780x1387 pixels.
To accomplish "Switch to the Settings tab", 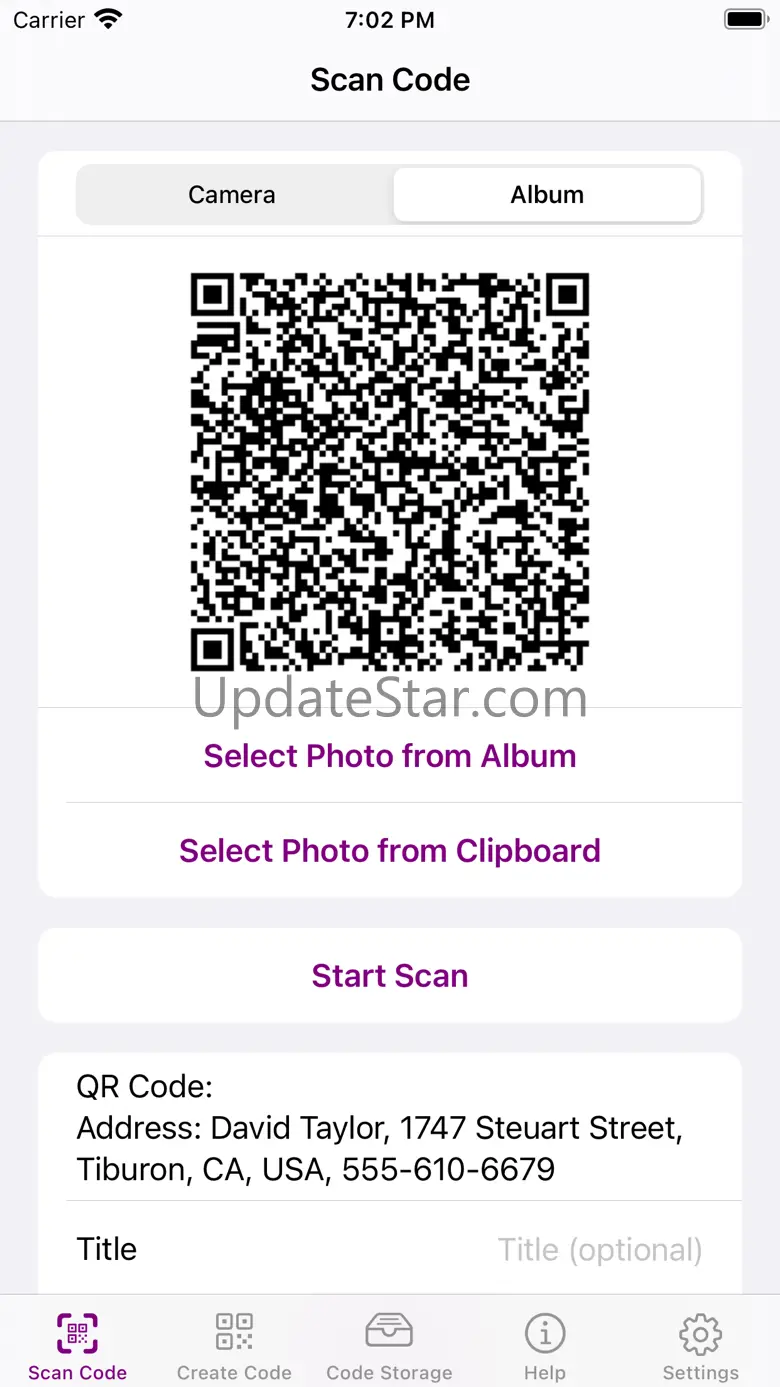I will tap(700, 1345).
